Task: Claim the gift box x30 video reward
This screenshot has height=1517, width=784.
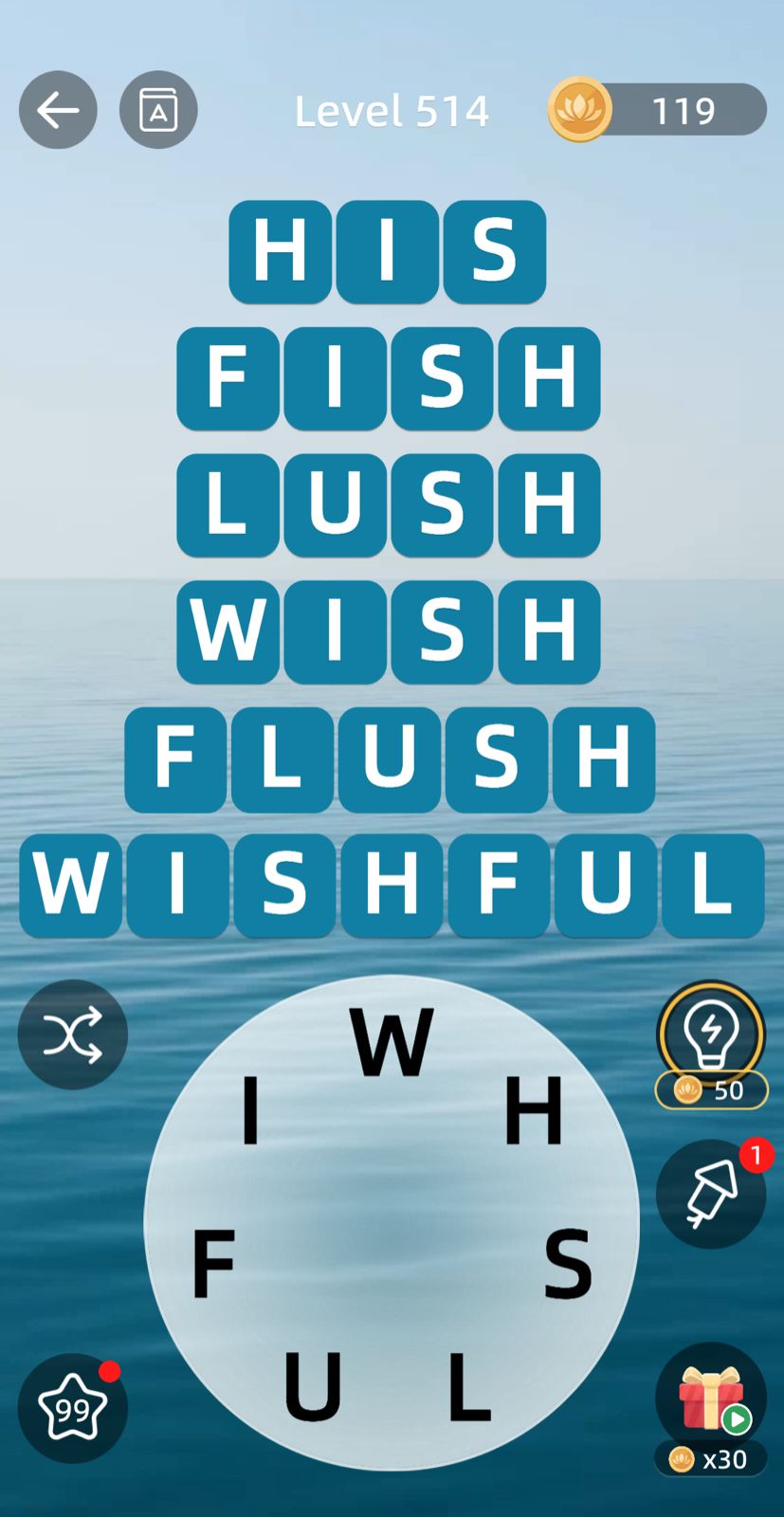Action: (x=711, y=1399)
